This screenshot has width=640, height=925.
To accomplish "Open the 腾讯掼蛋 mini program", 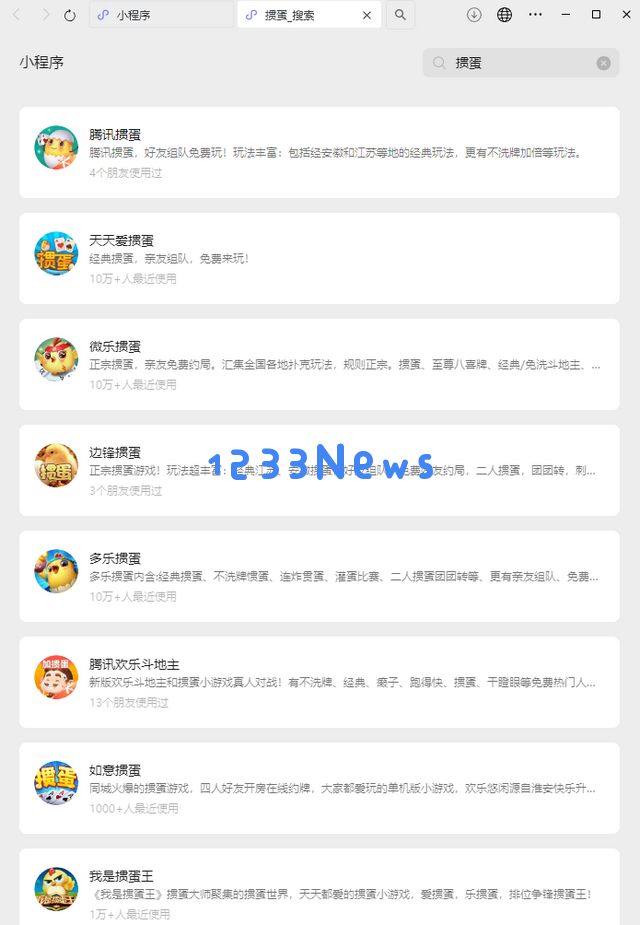I will pos(319,152).
